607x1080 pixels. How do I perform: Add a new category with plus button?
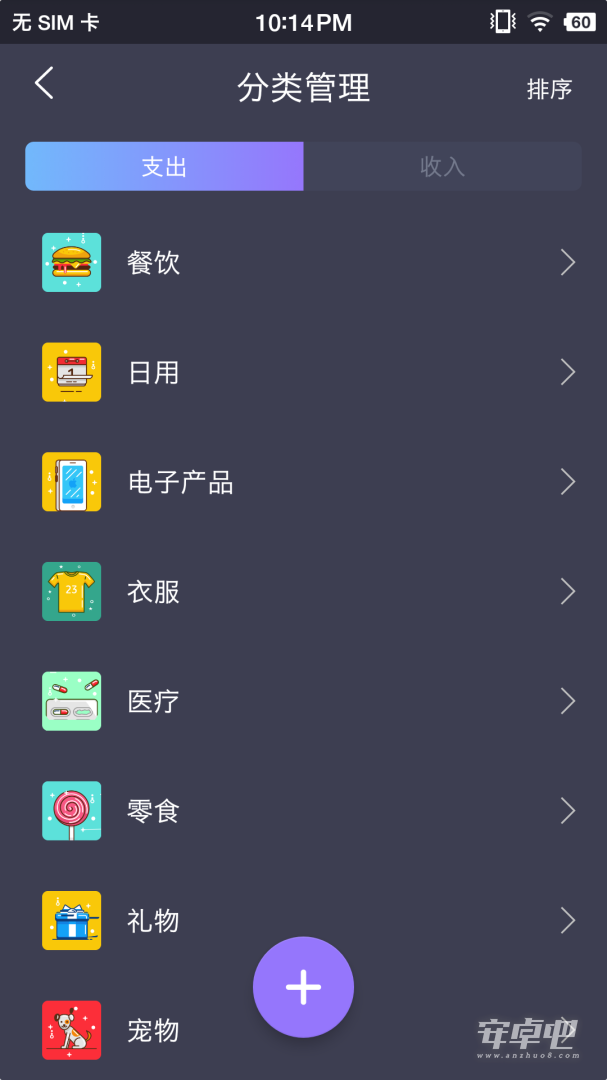point(303,986)
